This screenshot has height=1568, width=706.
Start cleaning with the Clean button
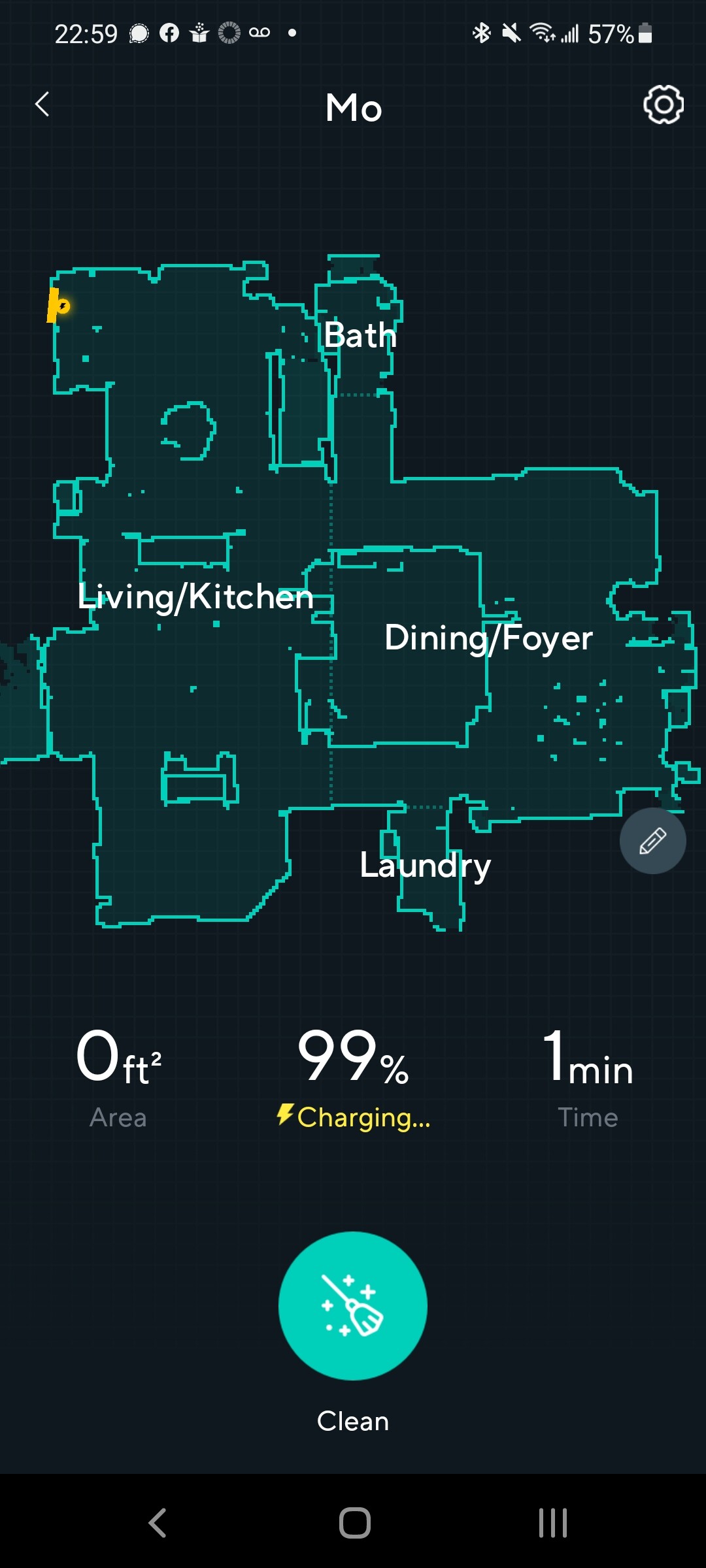click(x=353, y=1307)
